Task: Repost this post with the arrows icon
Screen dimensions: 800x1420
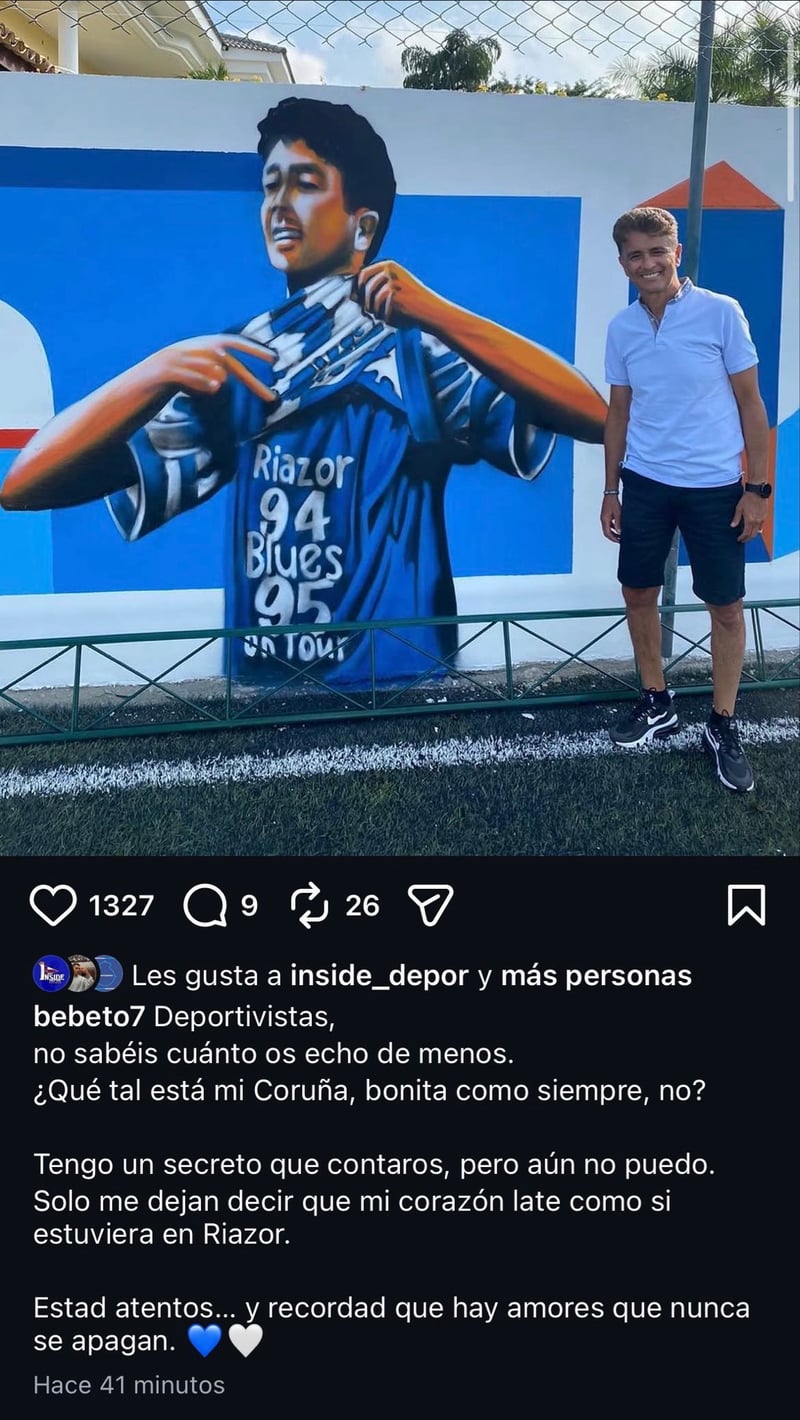Action: (x=310, y=905)
